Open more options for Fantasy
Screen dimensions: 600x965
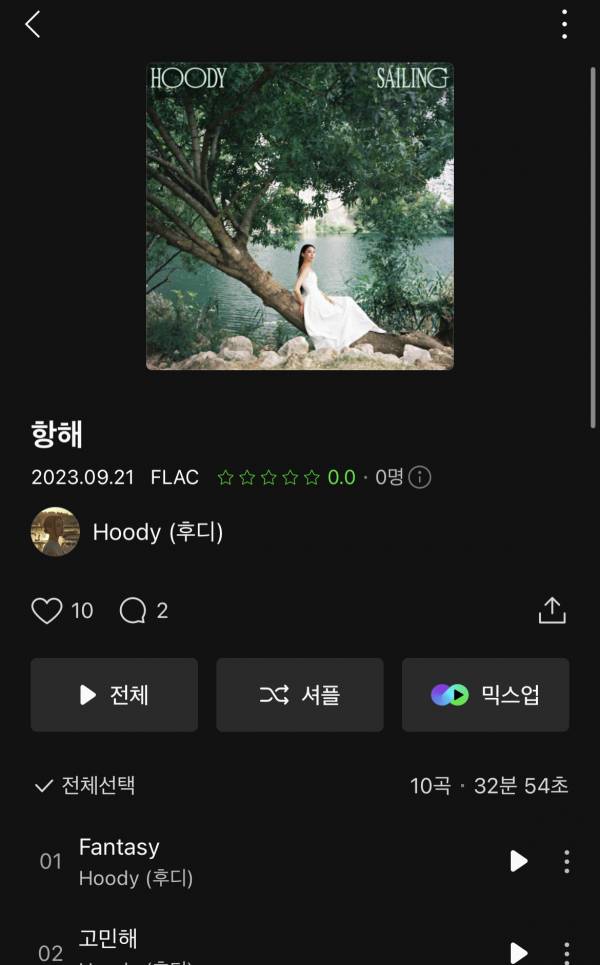566,861
